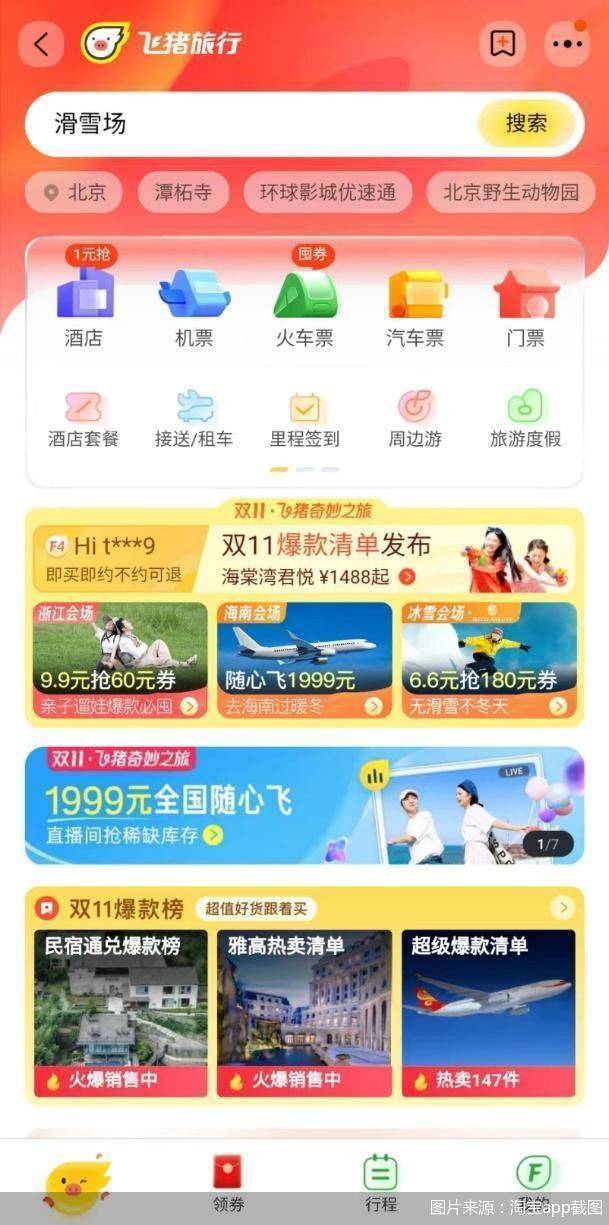Screen dimensions: 609x1225
Task: Select the 北京 location chip
Action: pyautogui.click(x=74, y=192)
